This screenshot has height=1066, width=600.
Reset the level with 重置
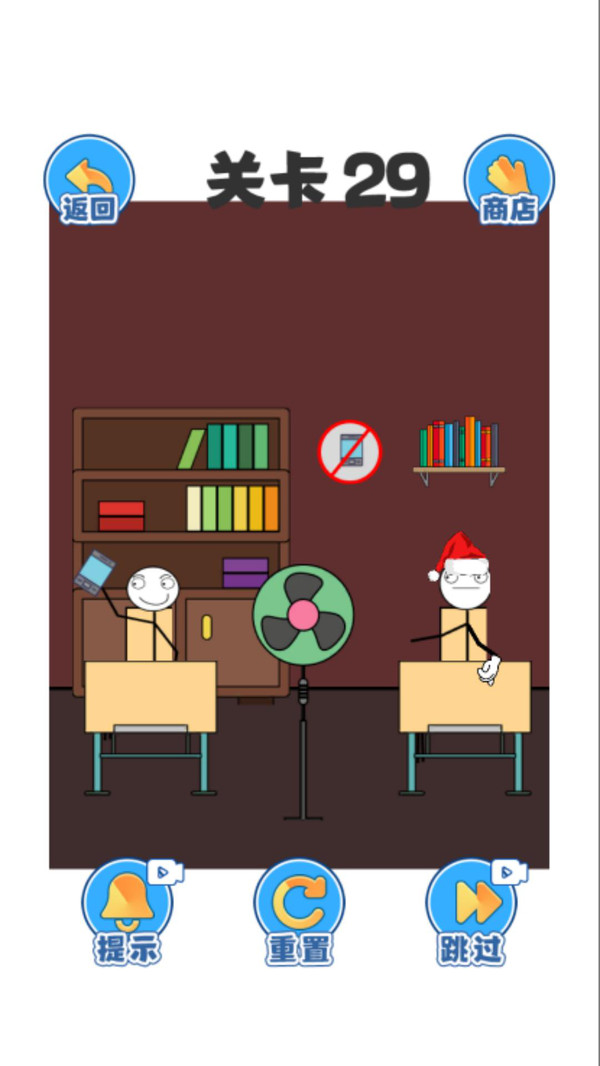[x=299, y=910]
